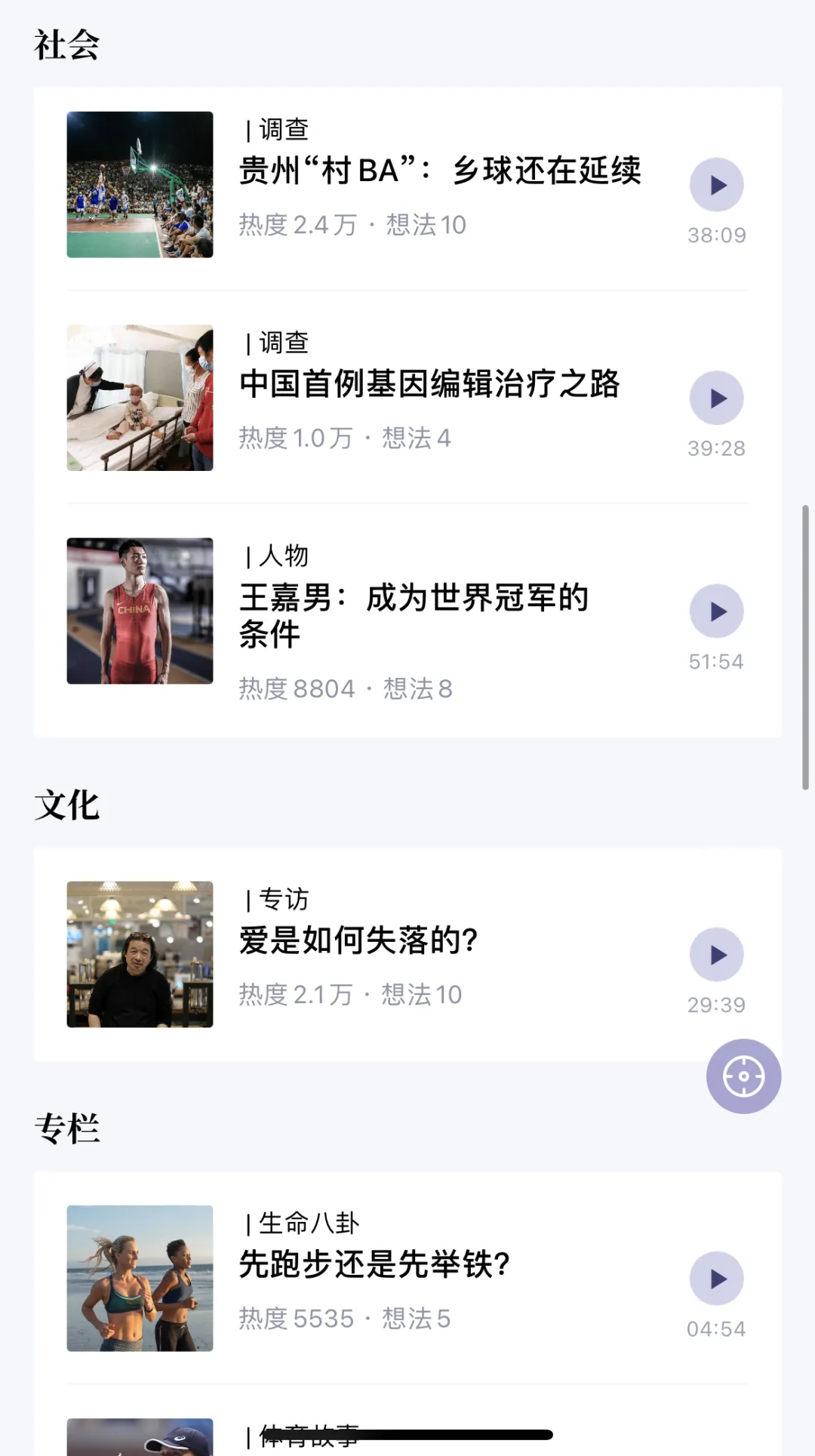Tap the floating locate target button
This screenshot has height=1456, width=815.
point(743,1076)
